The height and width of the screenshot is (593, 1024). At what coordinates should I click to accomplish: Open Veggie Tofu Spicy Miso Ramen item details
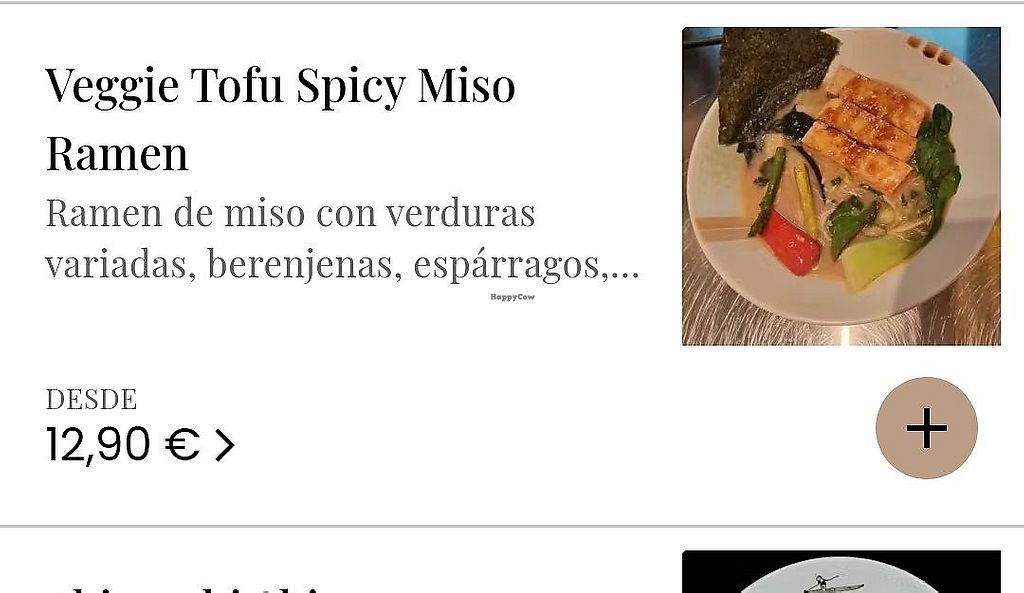[280, 118]
